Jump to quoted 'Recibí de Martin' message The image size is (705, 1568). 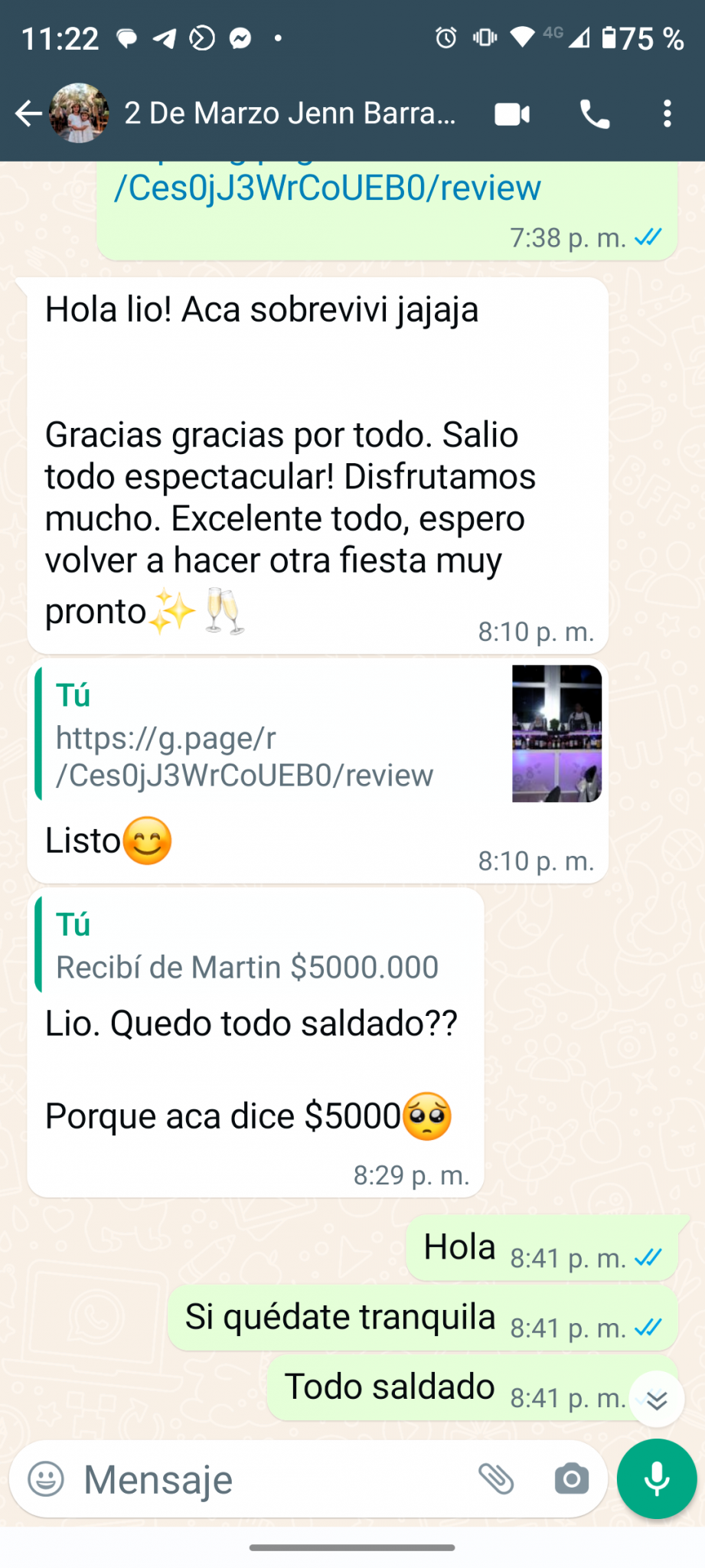(256, 948)
